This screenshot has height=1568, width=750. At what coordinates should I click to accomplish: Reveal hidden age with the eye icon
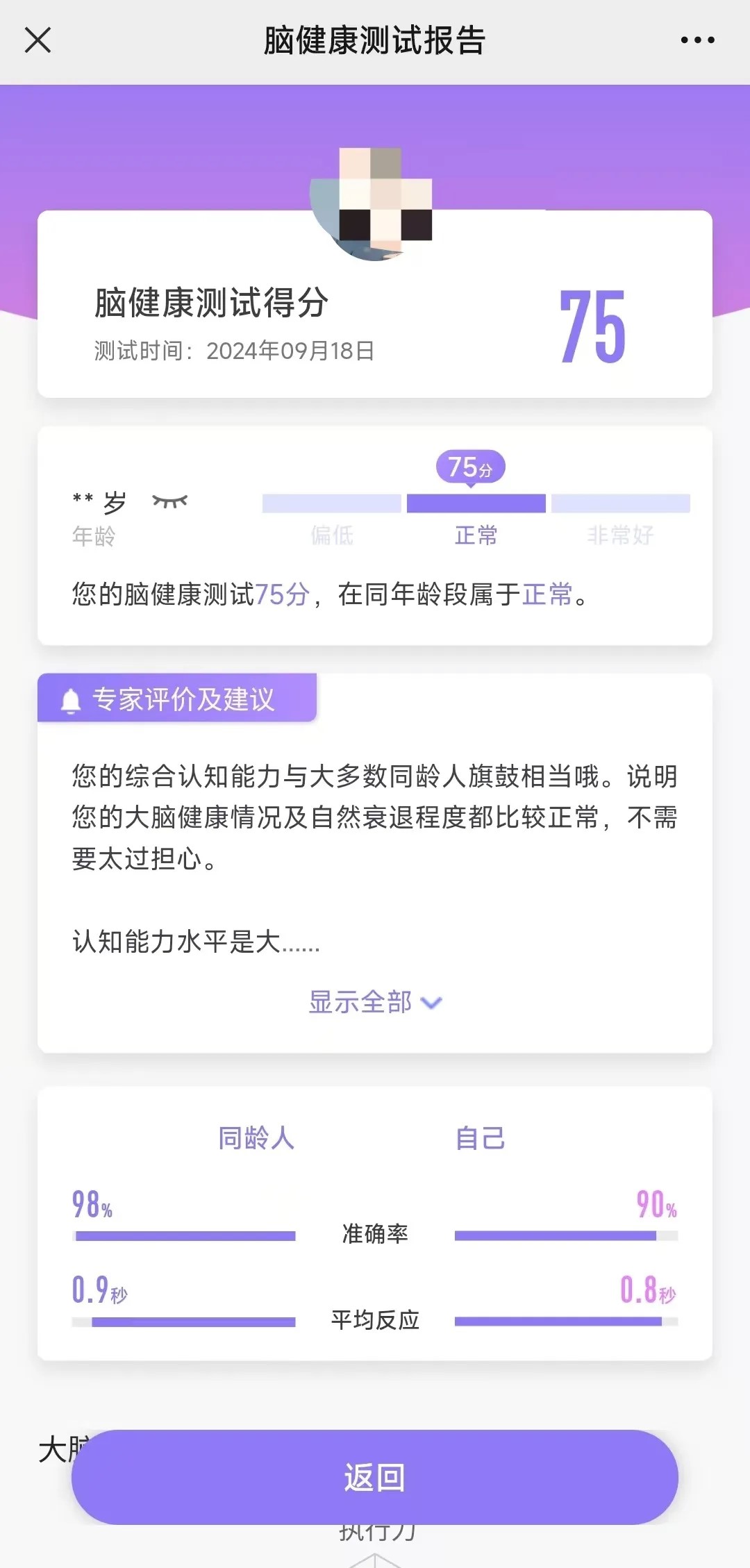170,501
